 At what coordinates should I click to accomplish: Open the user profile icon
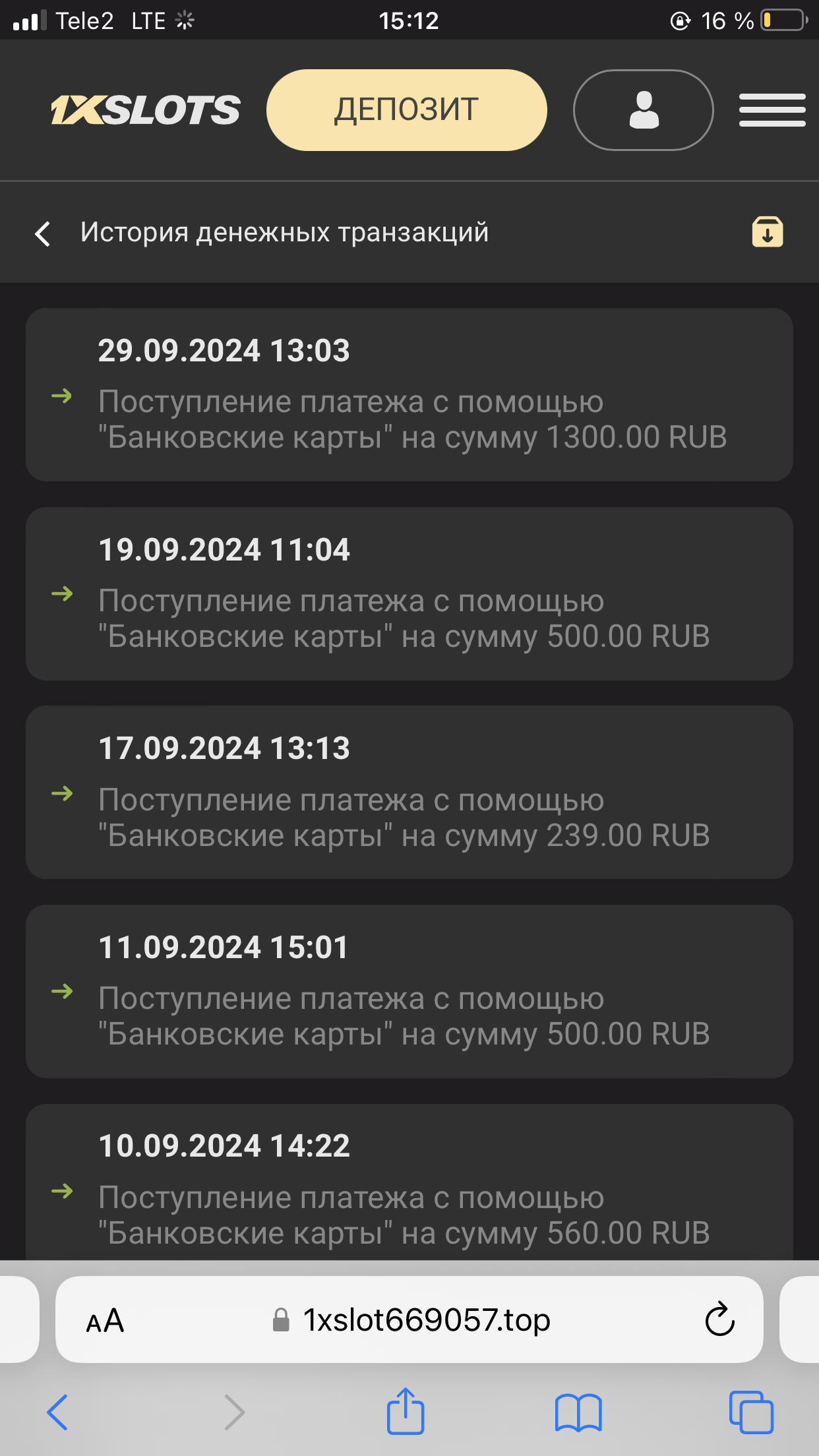643,110
